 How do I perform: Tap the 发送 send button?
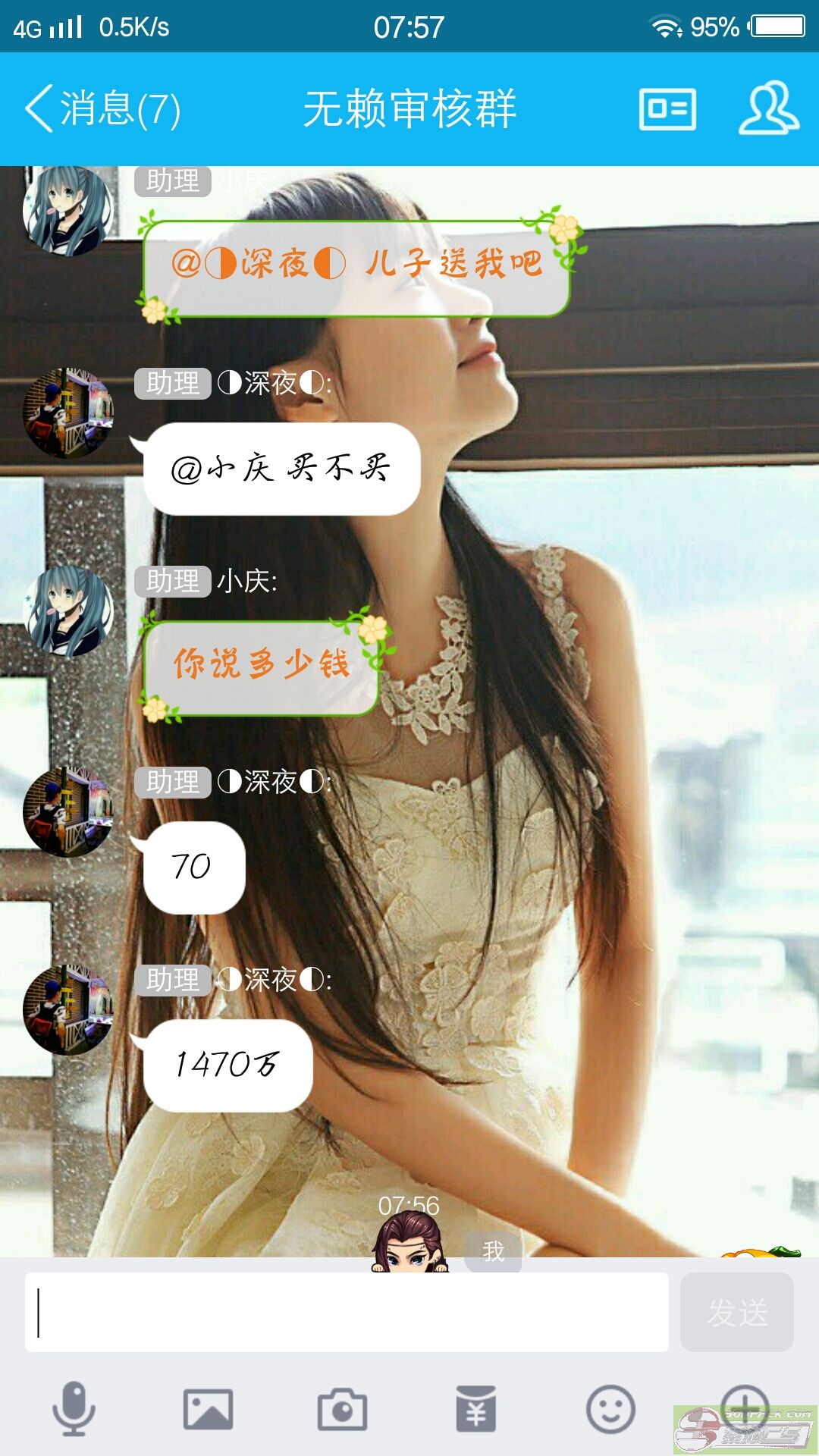tap(737, 1312)
